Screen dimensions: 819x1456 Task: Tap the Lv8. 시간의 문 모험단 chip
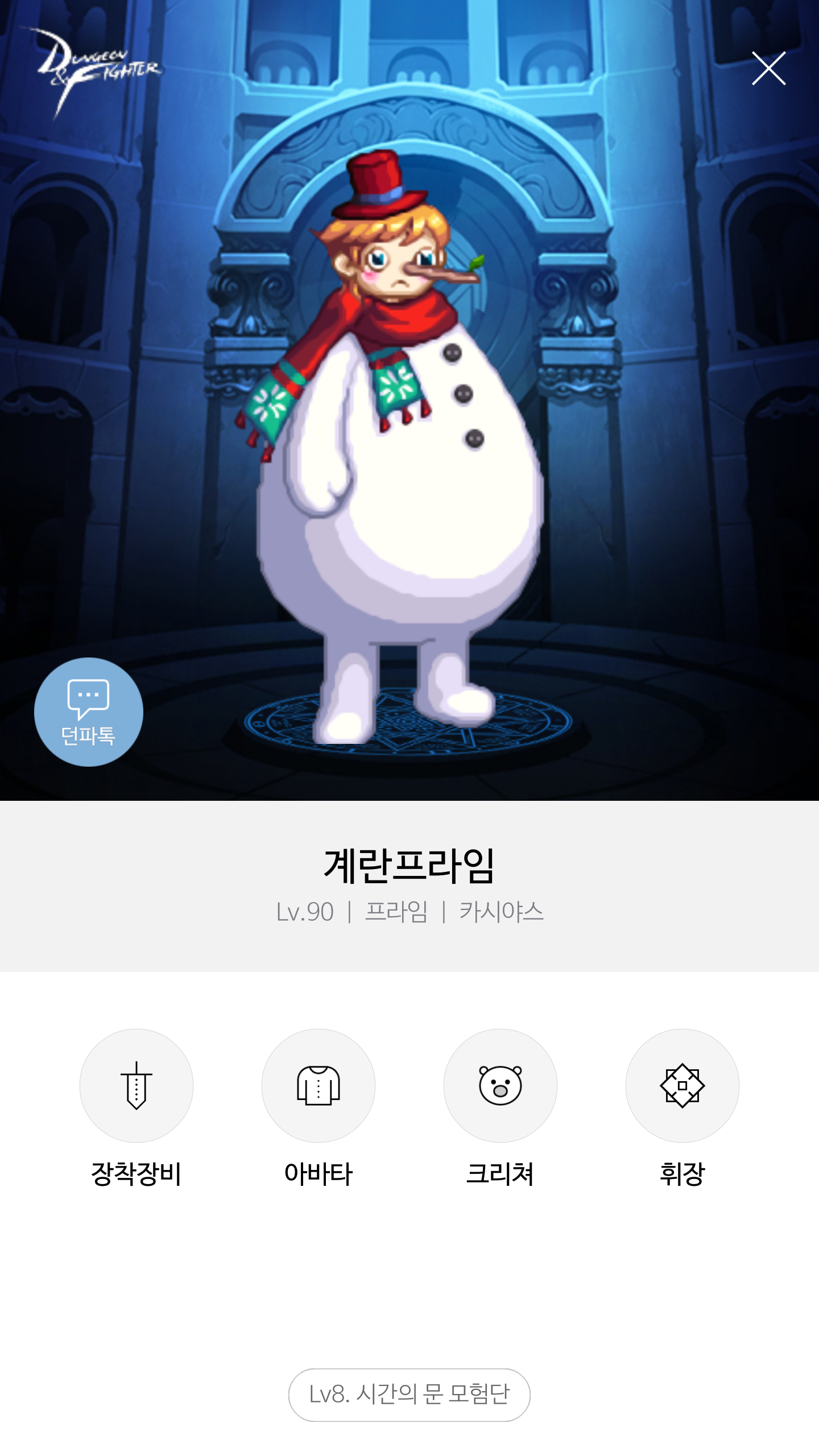409,1394
